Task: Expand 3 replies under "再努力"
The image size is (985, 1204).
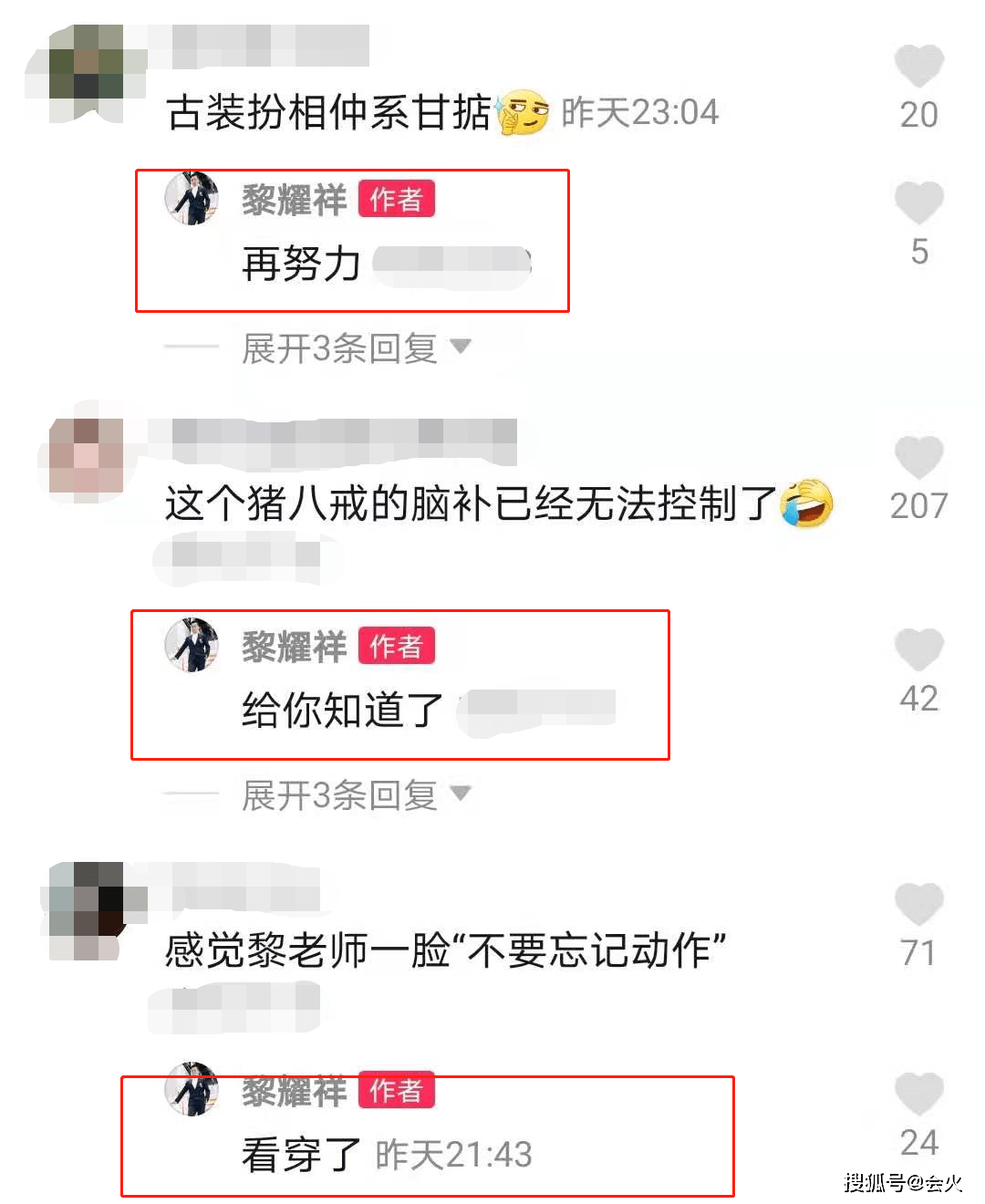Action: click(356, 348)
